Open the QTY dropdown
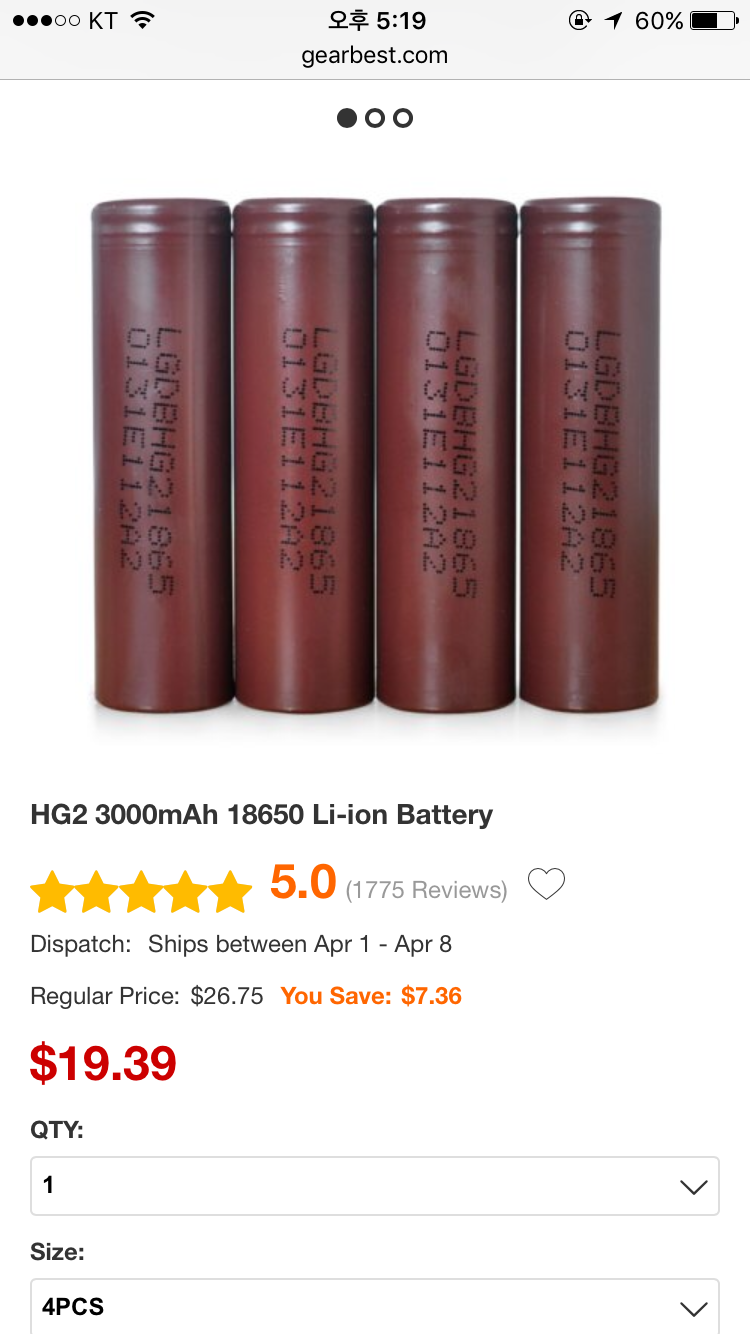The width and height of the screenshot is (750, 1334). [x=375, y=1186]
